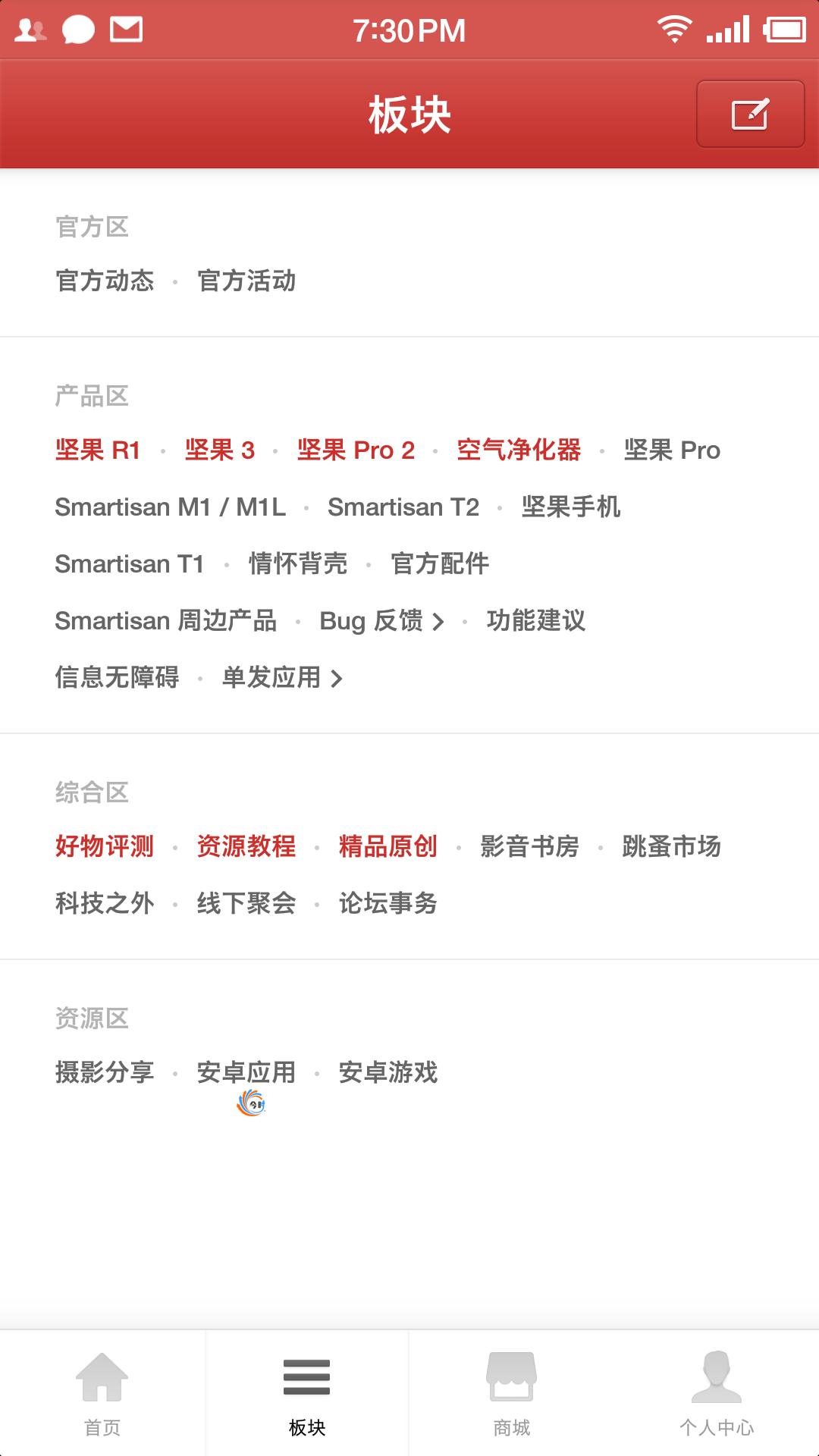Expand the 单发应用 section

[282, 677]
